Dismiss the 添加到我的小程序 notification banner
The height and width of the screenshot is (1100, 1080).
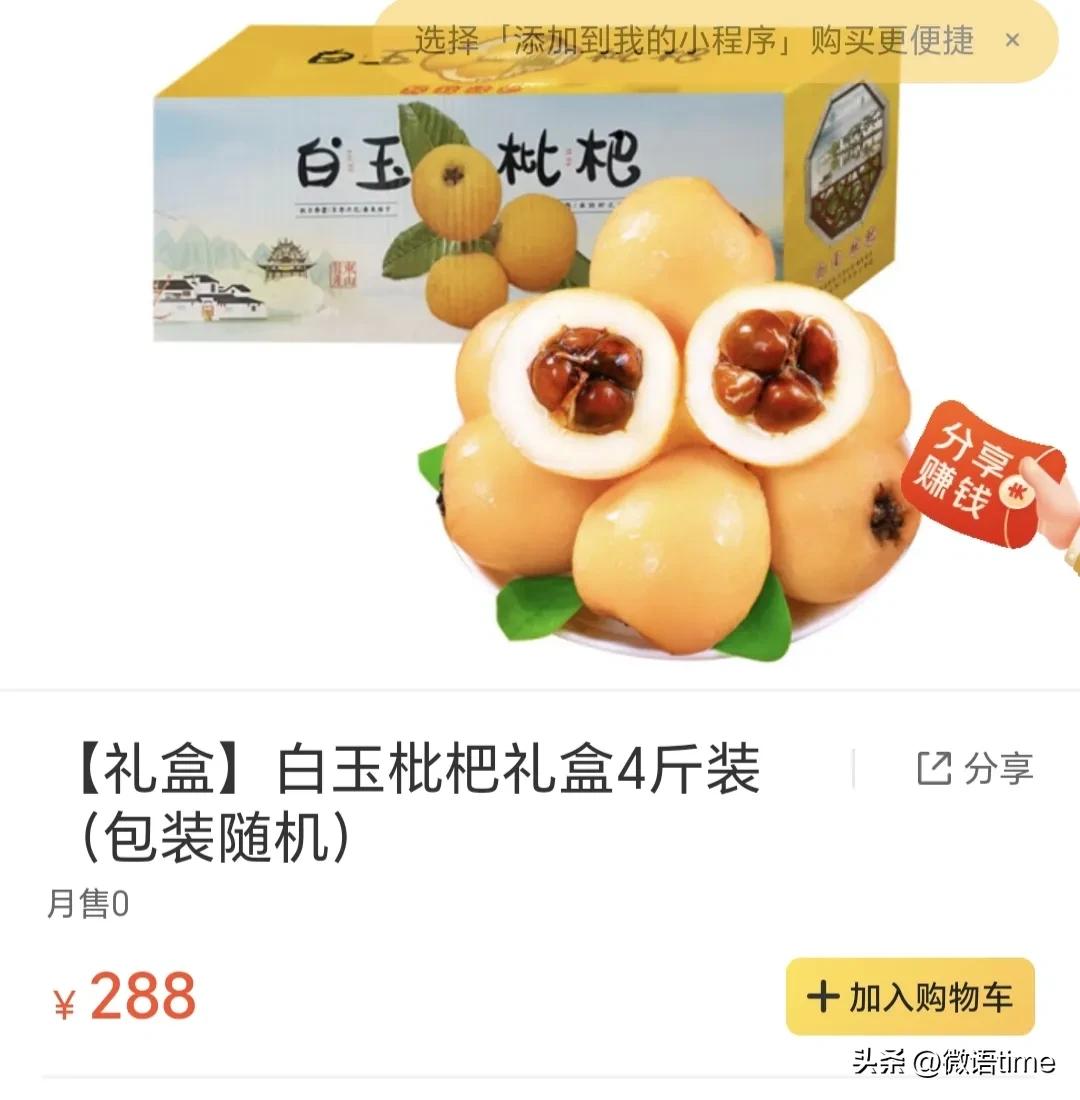point(1012,42)
